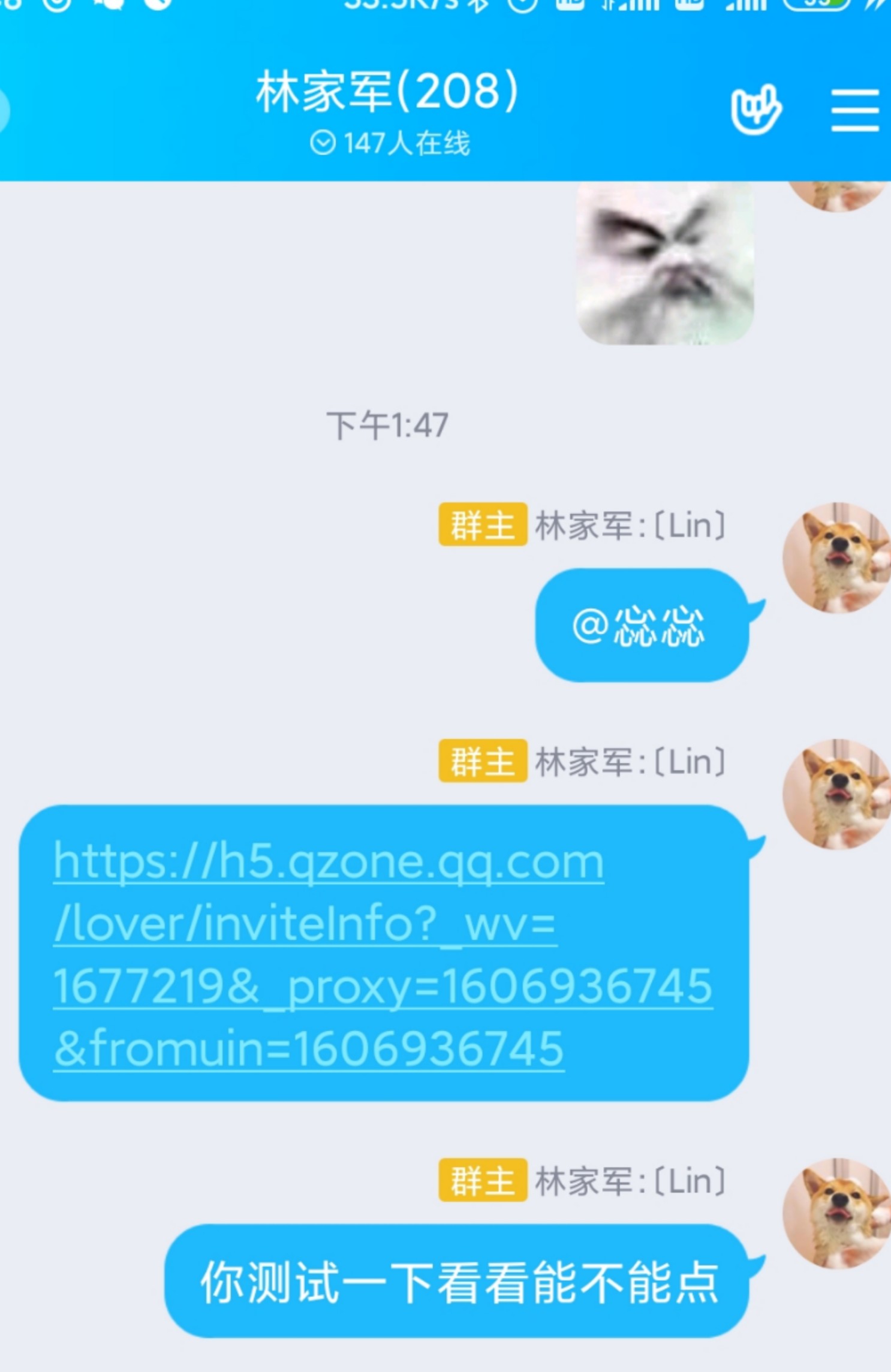The image size is (891, 1372).
Task: Tap the rock hand gesture icon
Action: click(755, 110)
